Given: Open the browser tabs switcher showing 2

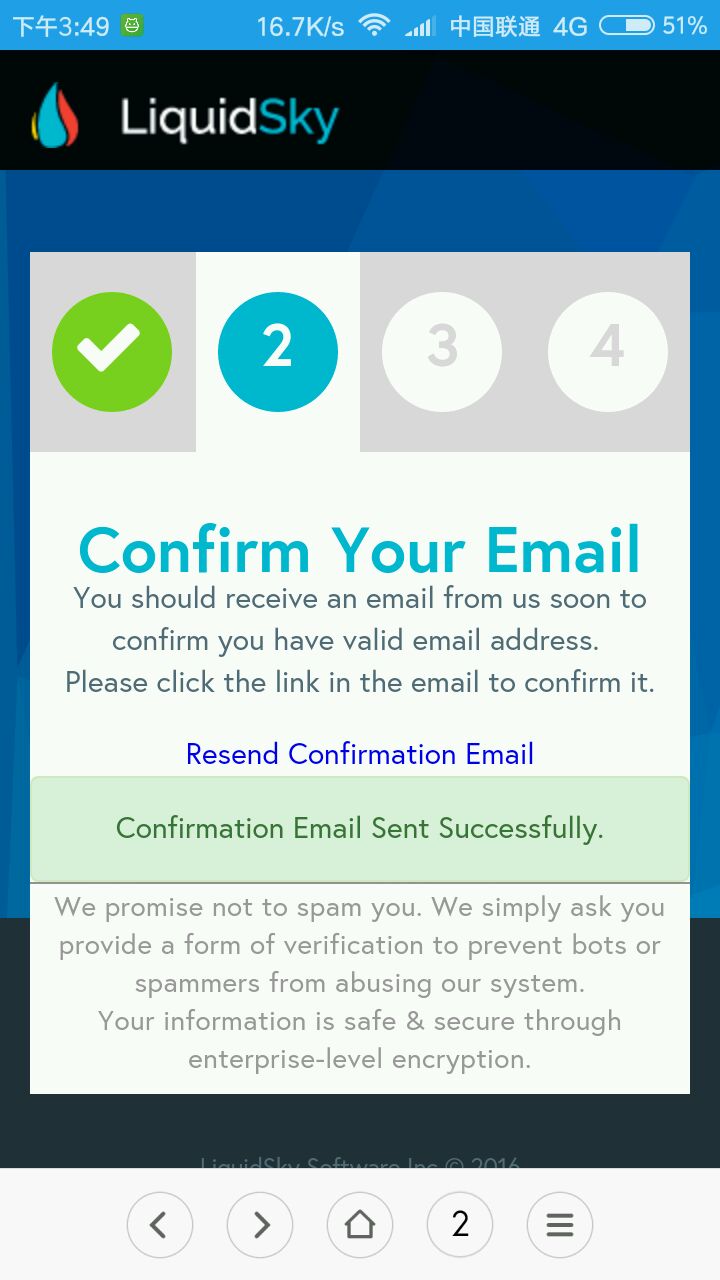Looking at the screenshot, I should click(x=460, y=1224).
